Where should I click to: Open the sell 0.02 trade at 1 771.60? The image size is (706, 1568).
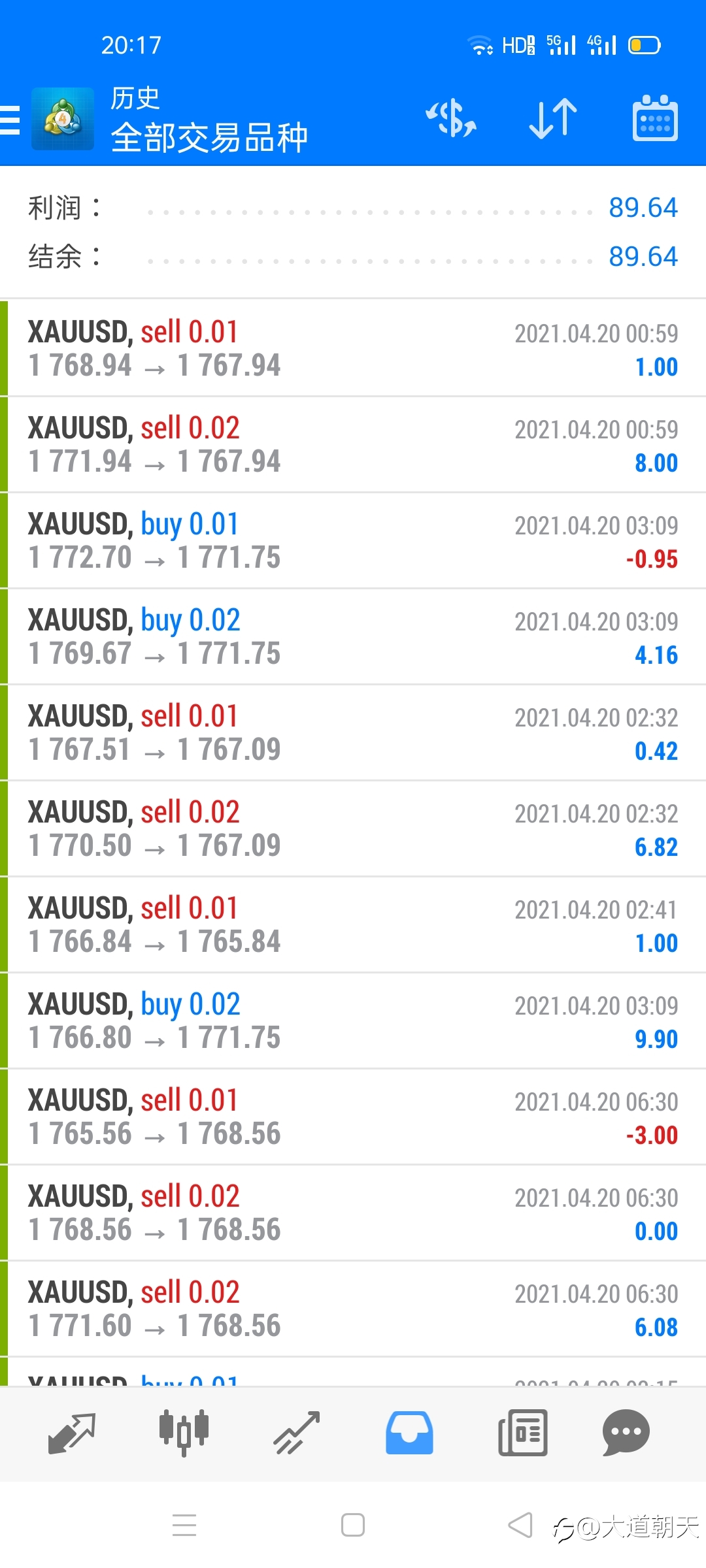(353, 1309)
